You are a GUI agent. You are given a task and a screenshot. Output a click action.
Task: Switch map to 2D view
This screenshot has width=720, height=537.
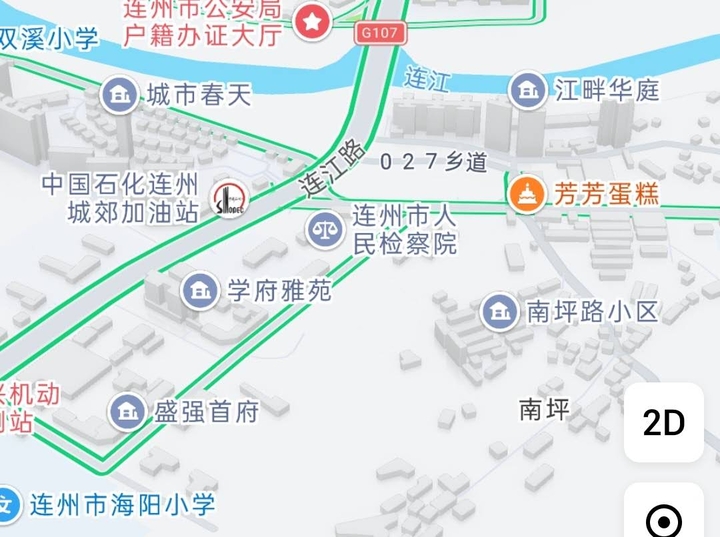664,422
